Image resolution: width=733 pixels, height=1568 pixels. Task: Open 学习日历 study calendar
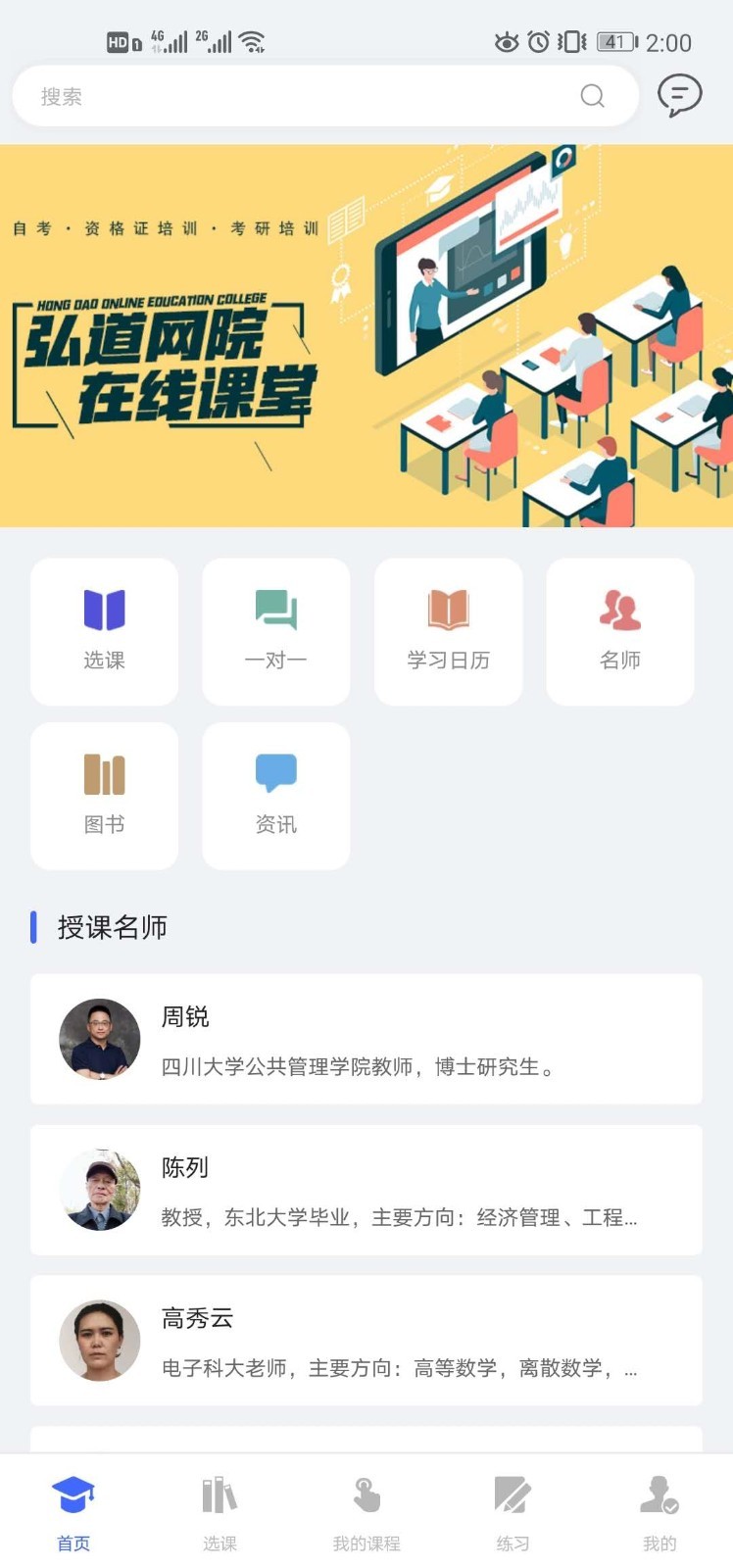click(x=448, y=631)
